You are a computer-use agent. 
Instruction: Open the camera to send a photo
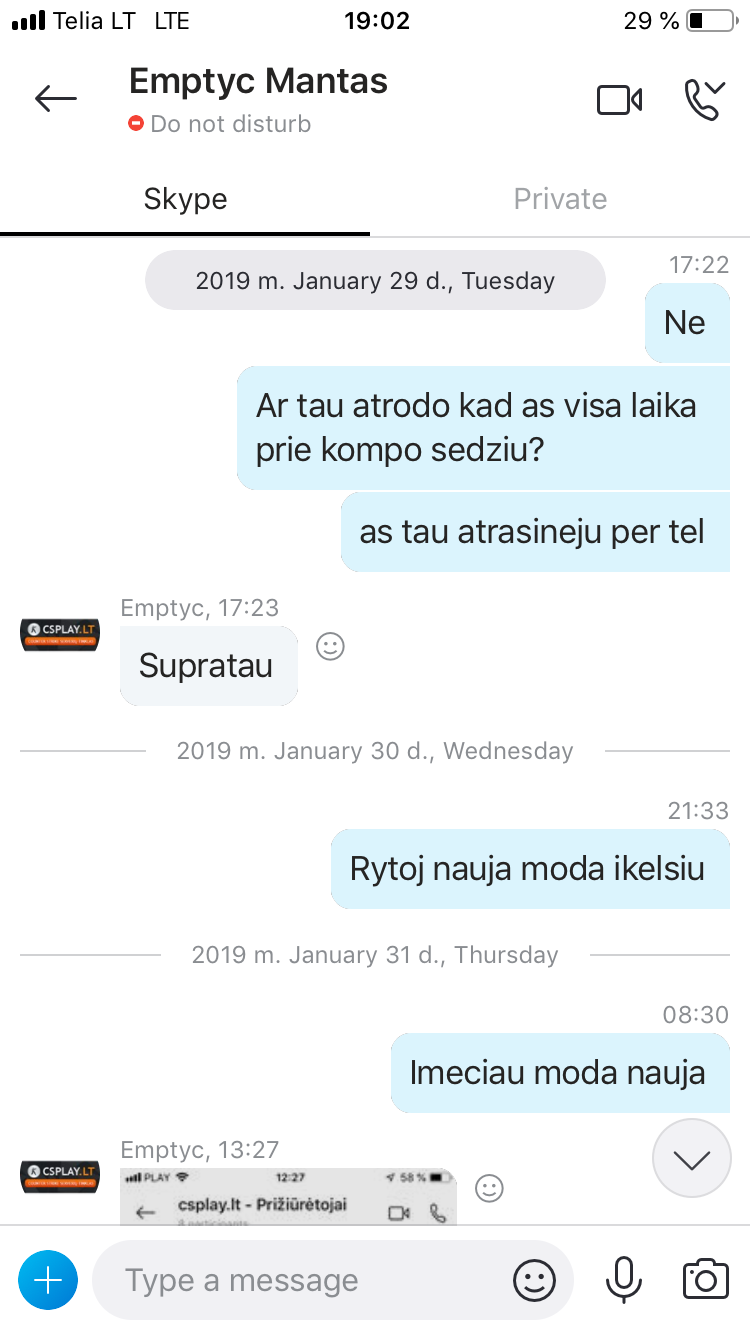point(705,1280)
